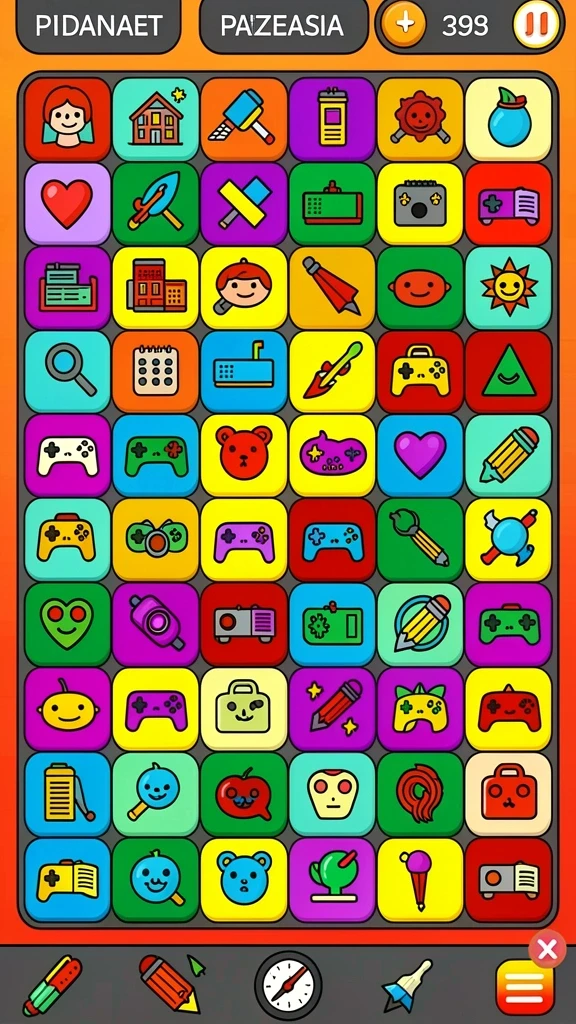Tap the green triangle tile
576x1024 pixels.
pos(508,371)
